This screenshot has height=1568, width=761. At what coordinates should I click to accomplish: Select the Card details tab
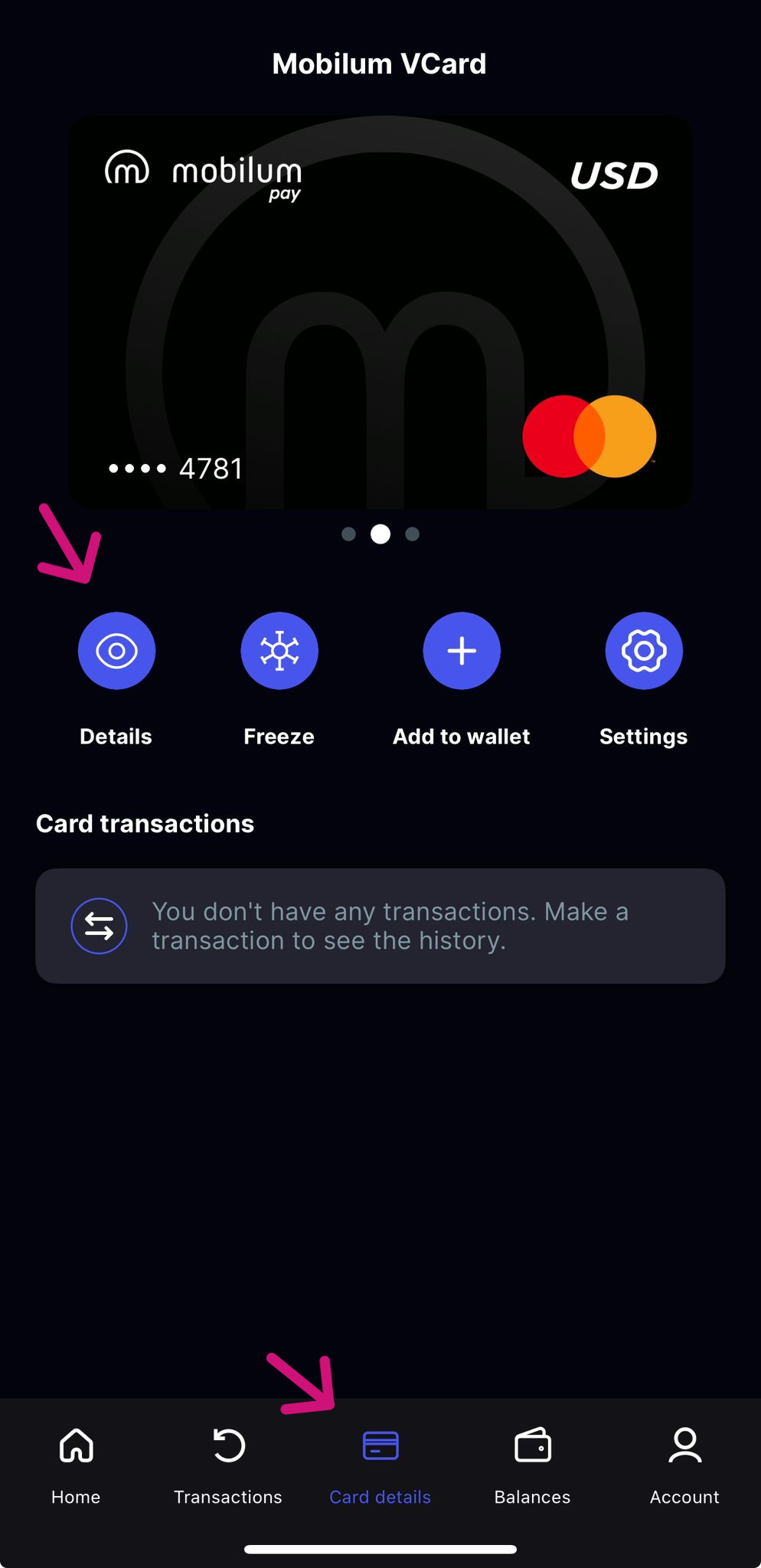click(380, 1466)
